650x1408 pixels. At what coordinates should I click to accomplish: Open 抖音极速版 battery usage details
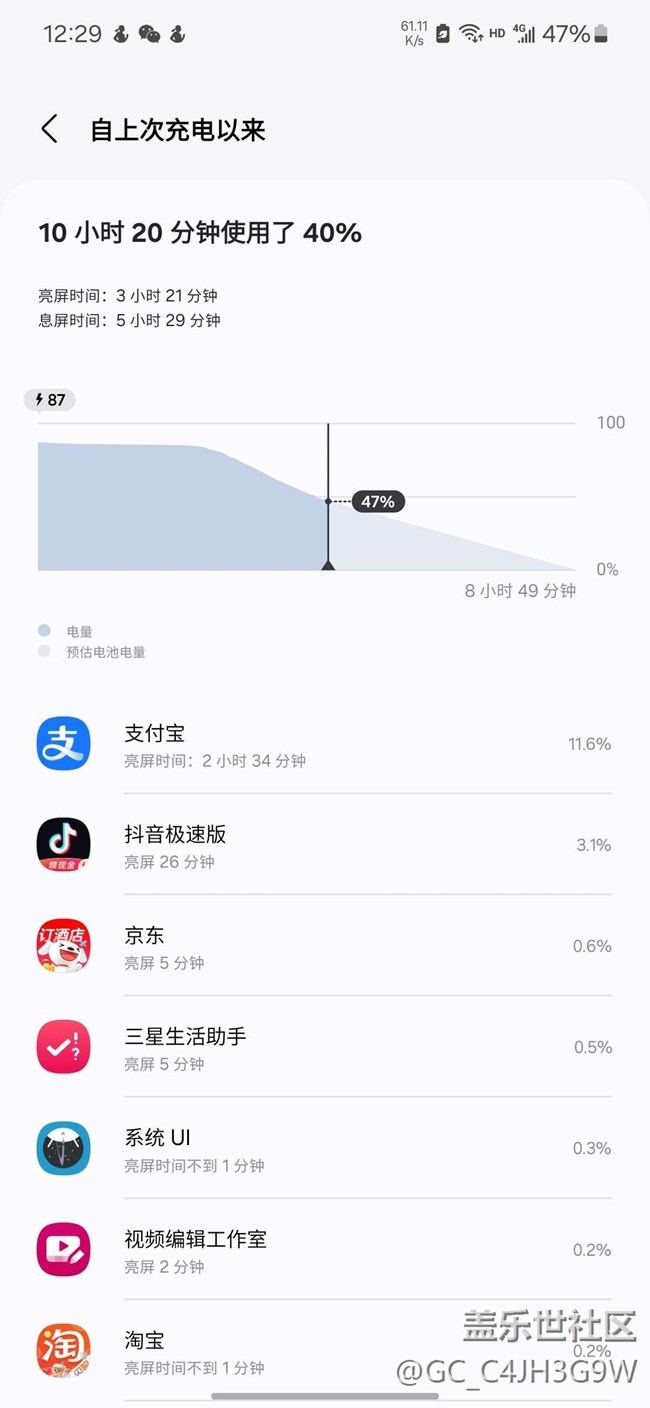(324, 845)
